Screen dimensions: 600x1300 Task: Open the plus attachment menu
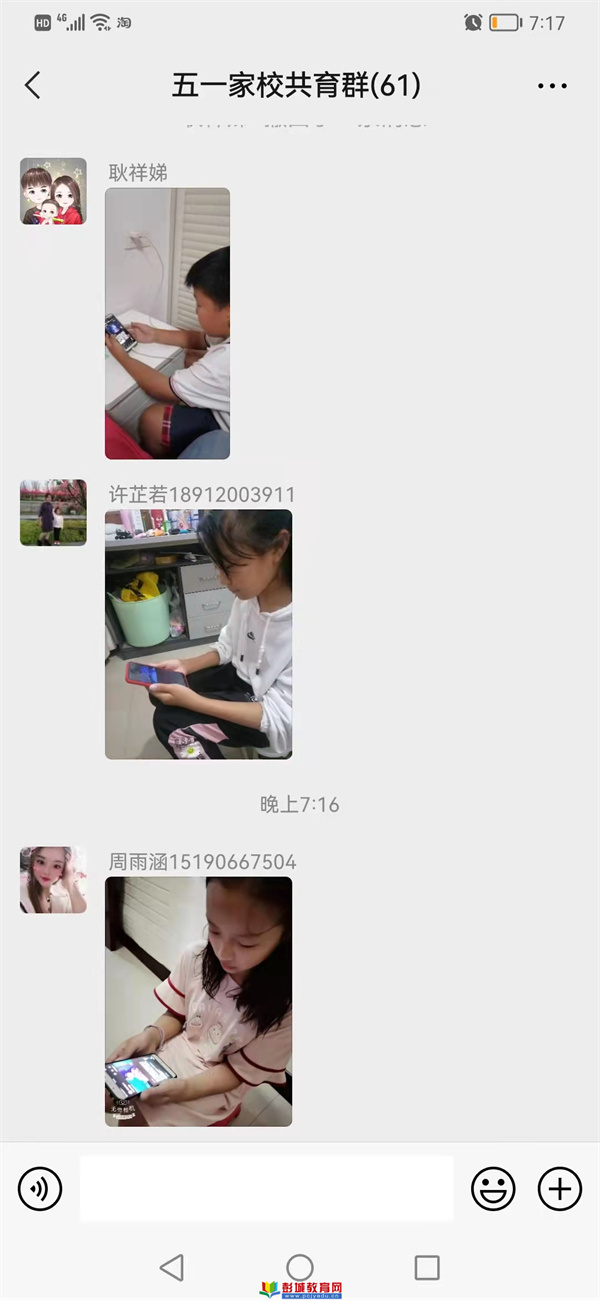point(560,1189)
